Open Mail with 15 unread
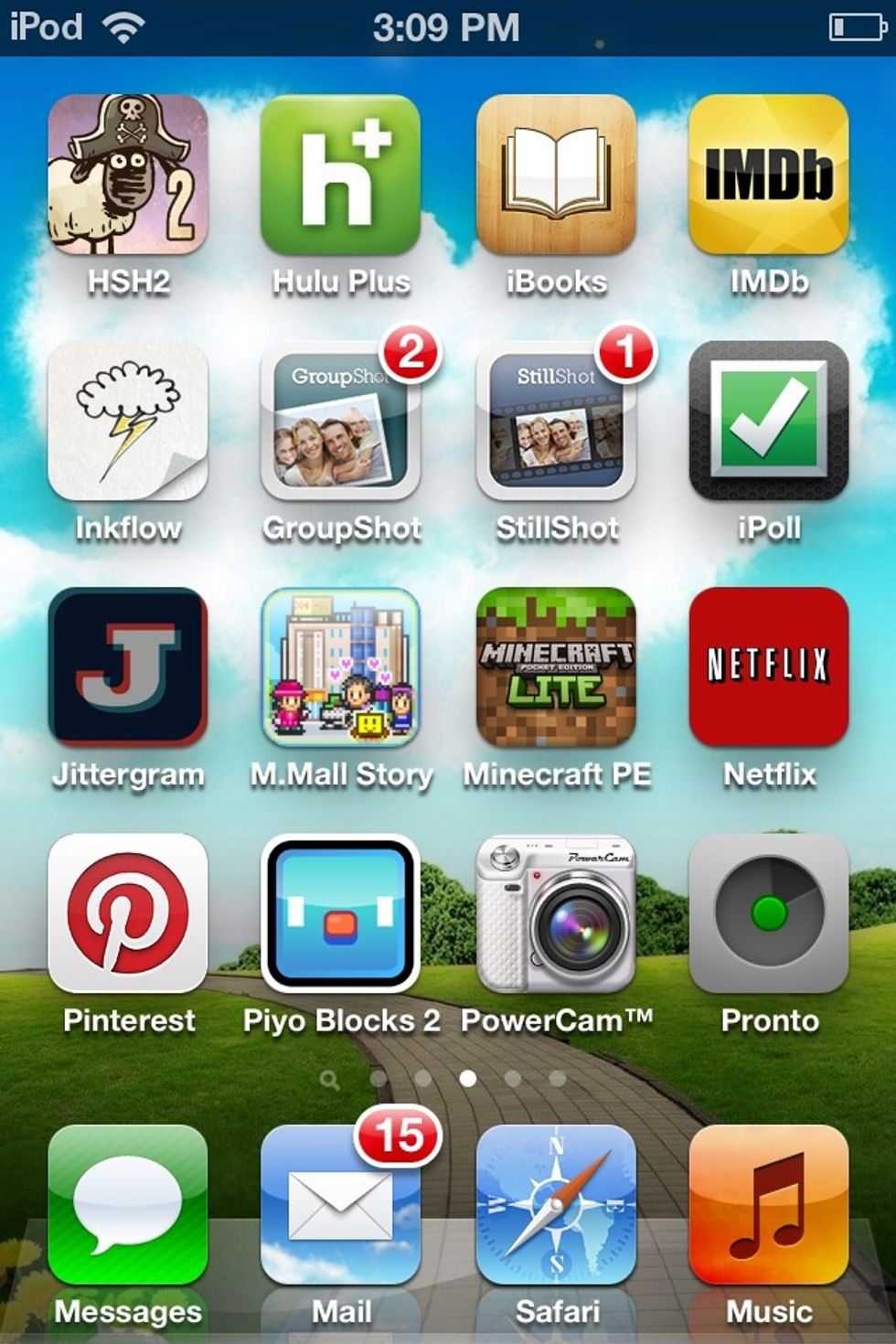The image size is (896, 1344). (x=340, y=1205)
